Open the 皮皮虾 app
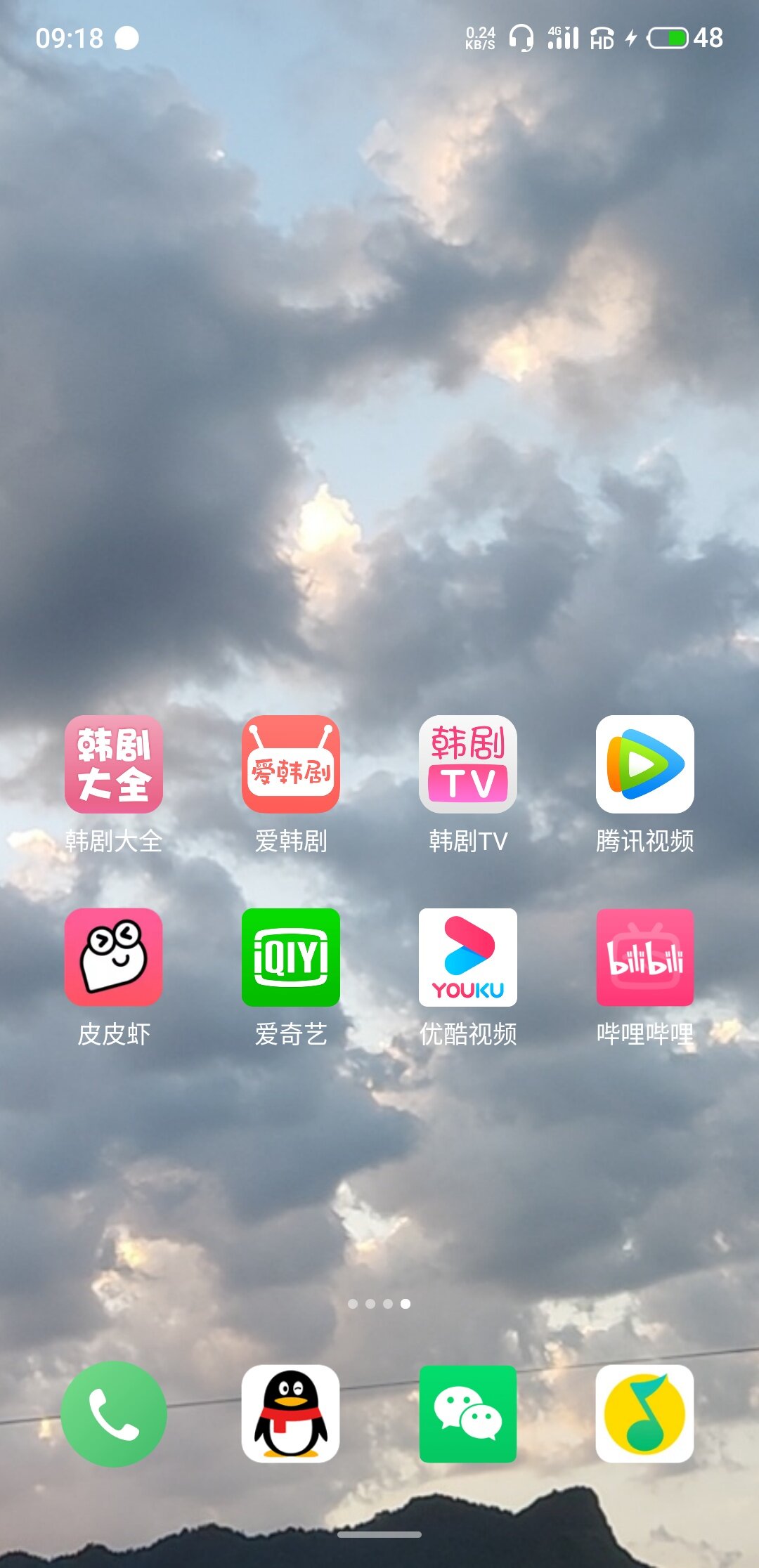Viewport: 759px width, 1568px height. (x=114, y=957)
